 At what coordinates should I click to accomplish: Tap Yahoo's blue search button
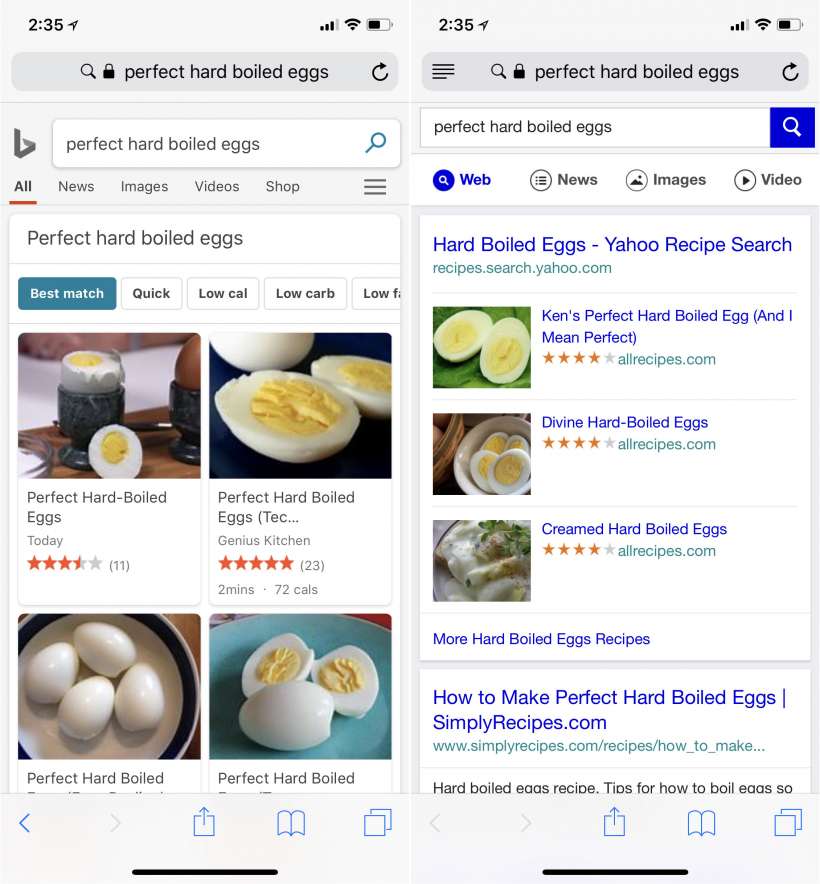pos(792,127)
